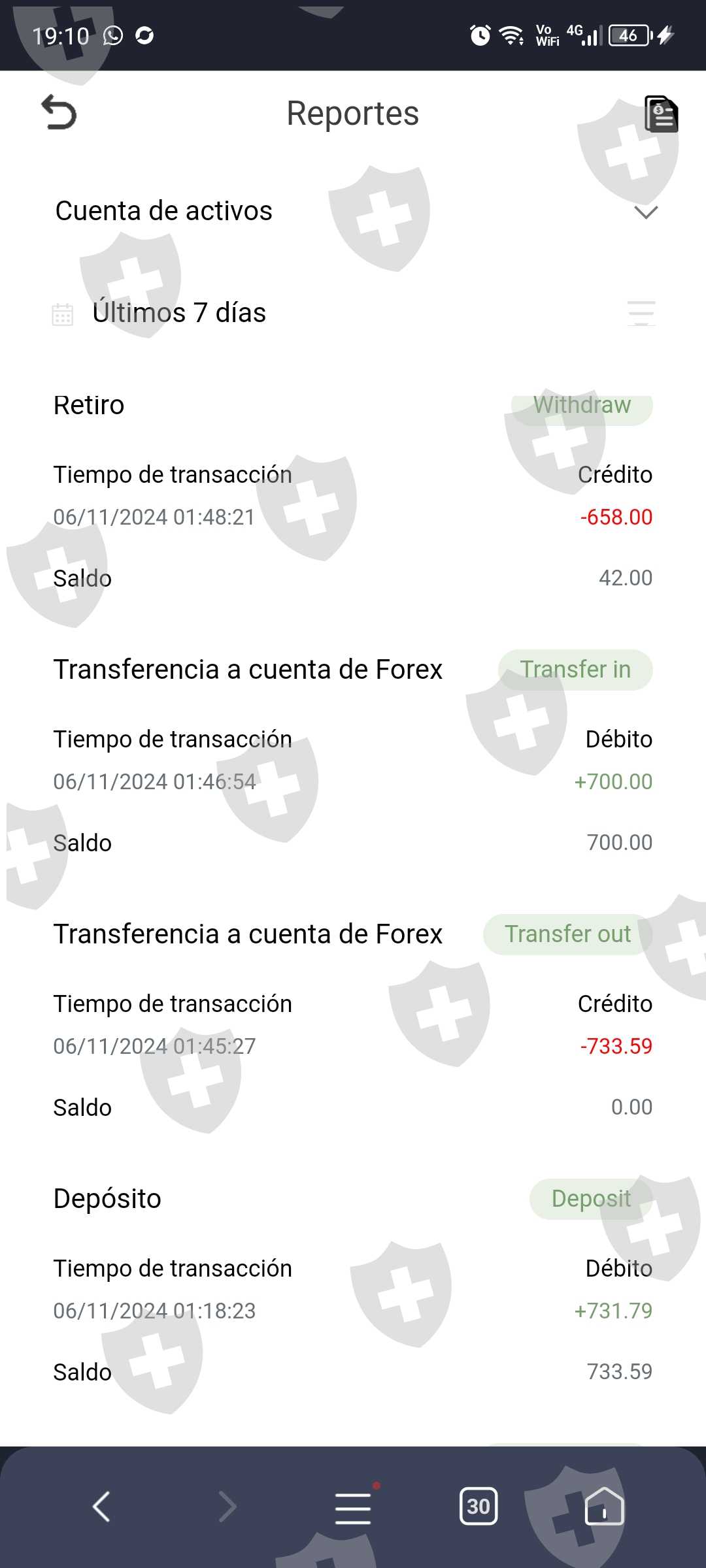
Task: Expand the Cuenta de activos dropdown
Action: (645, 212)
